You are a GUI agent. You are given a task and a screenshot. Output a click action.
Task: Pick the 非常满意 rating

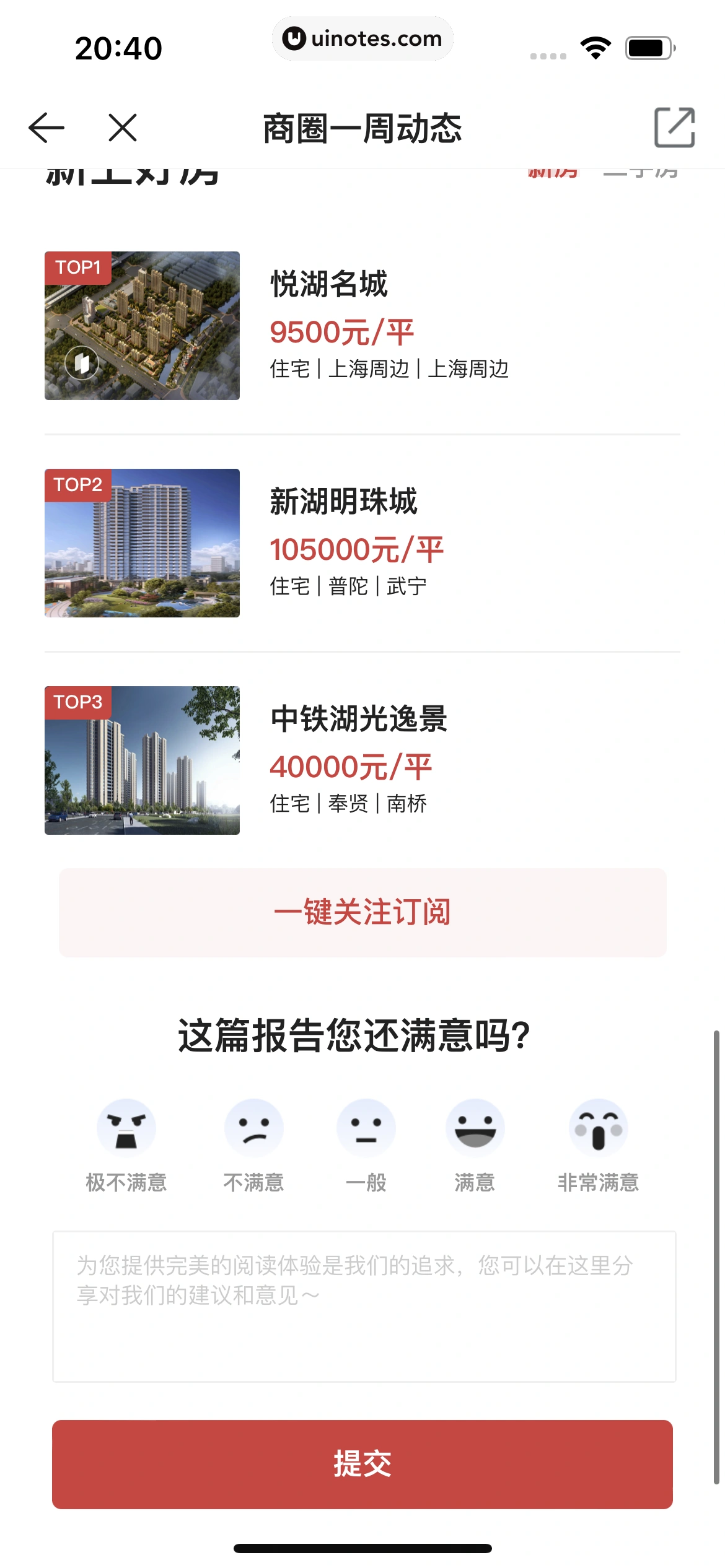598,1129
